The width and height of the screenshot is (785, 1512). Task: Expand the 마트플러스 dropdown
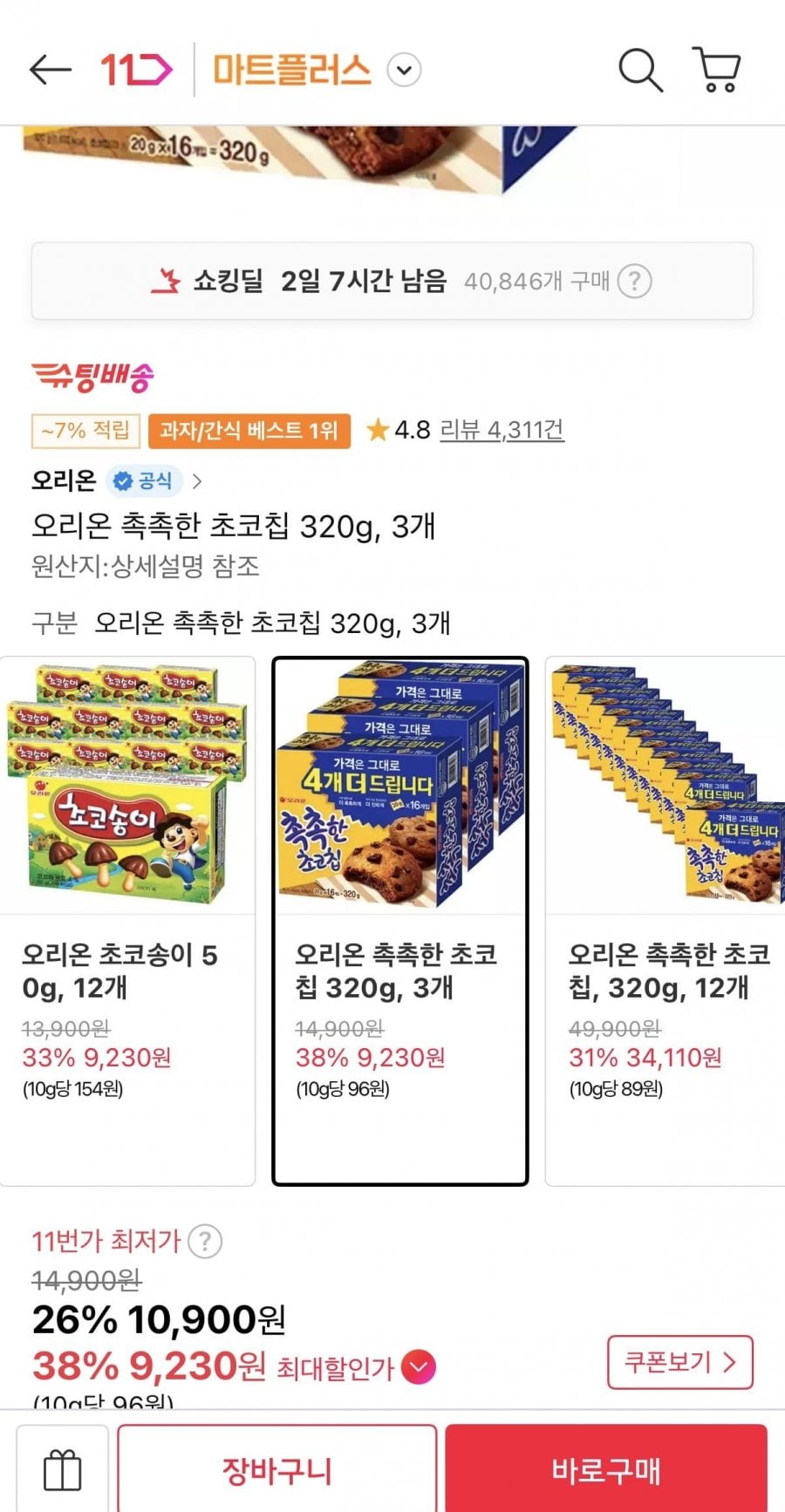(404, 70)
